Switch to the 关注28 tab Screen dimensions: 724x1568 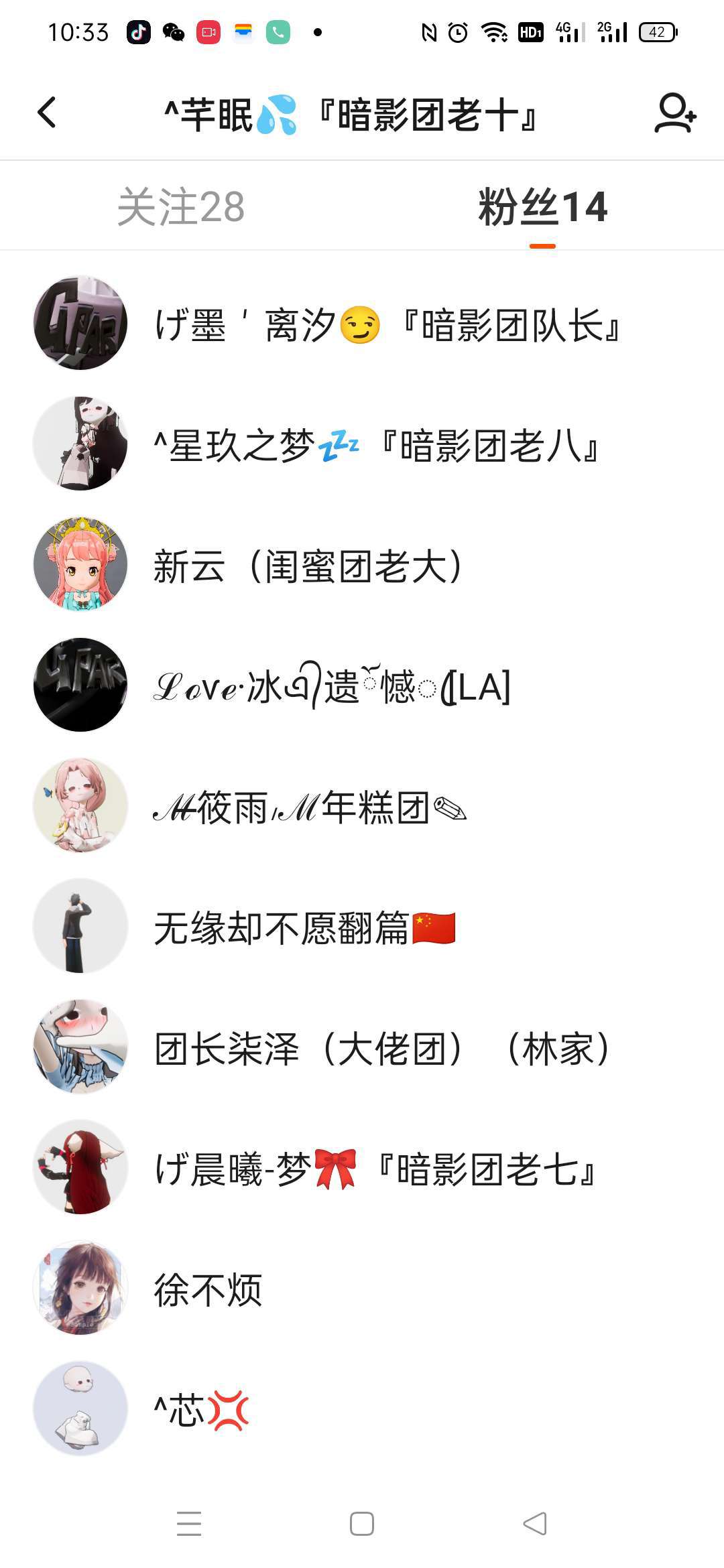[181, 206]
